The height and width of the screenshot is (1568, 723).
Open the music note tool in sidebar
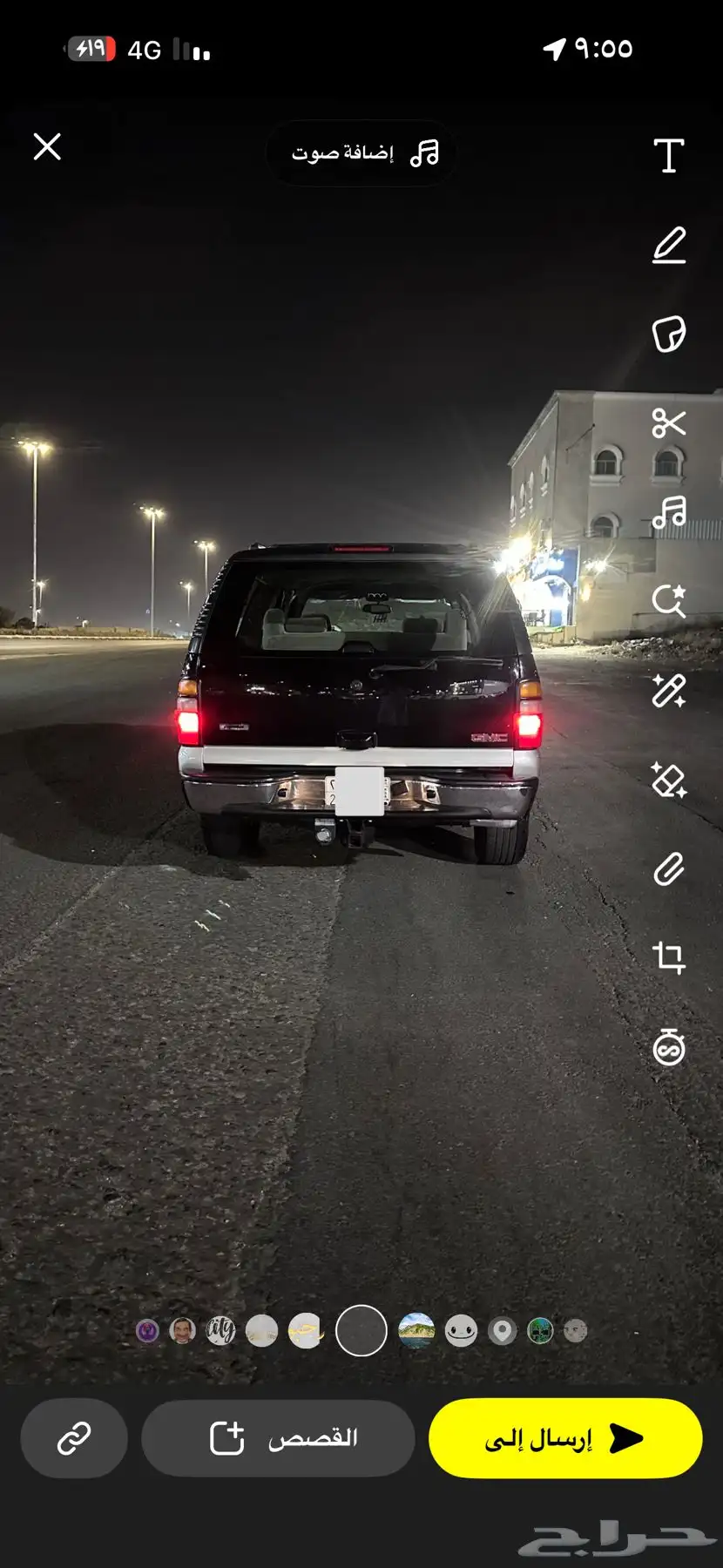pos(669,512)
